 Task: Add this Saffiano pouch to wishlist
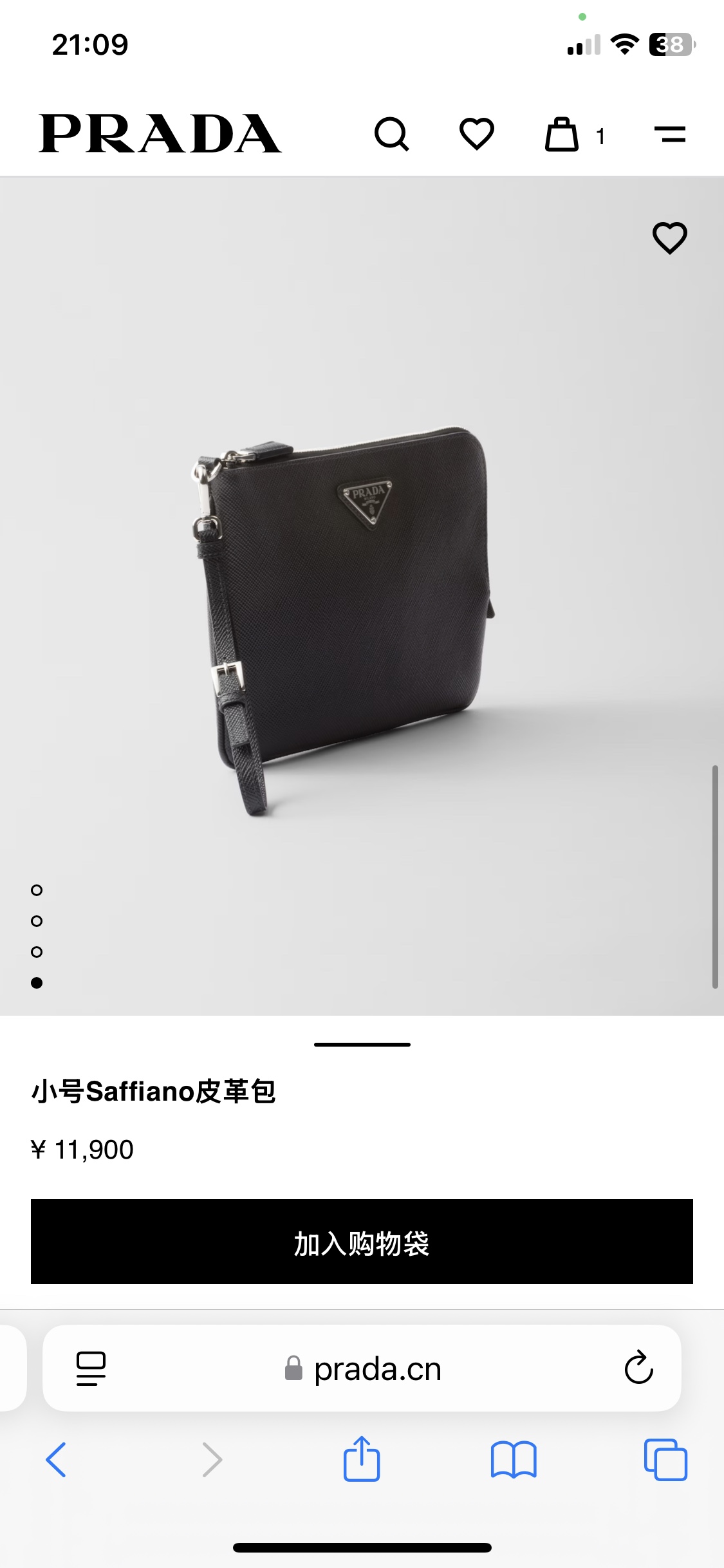[670, 238]
